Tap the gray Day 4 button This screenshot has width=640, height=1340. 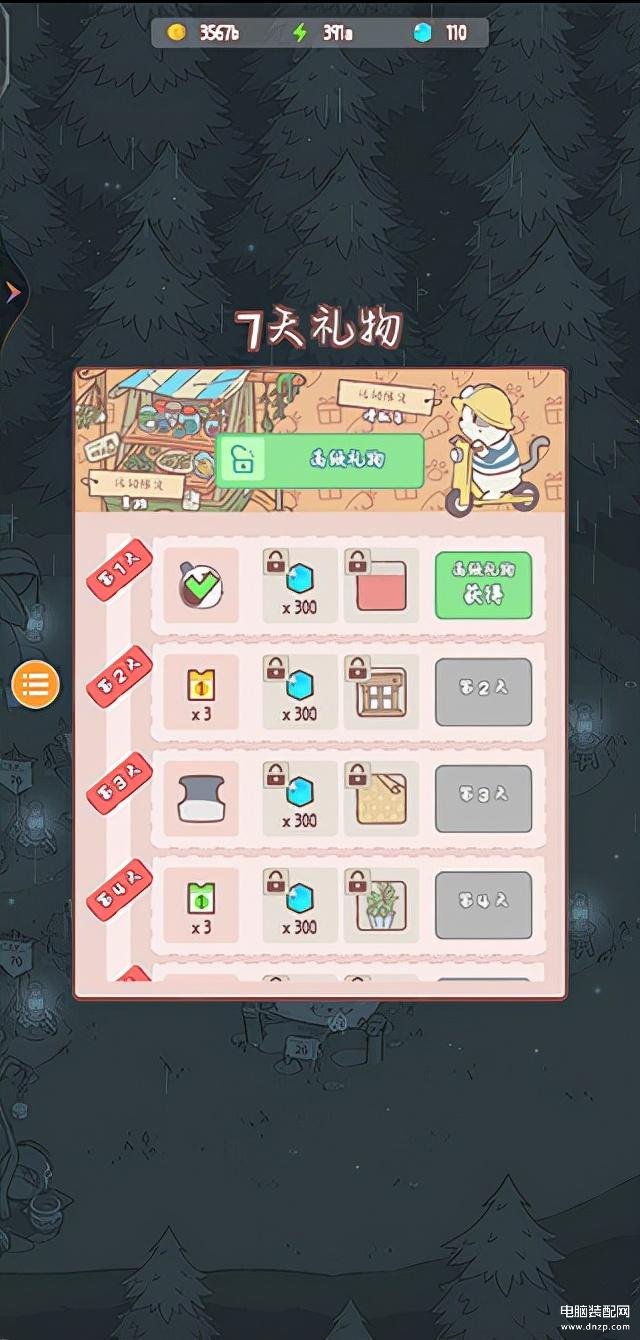(x=483, y=905)
